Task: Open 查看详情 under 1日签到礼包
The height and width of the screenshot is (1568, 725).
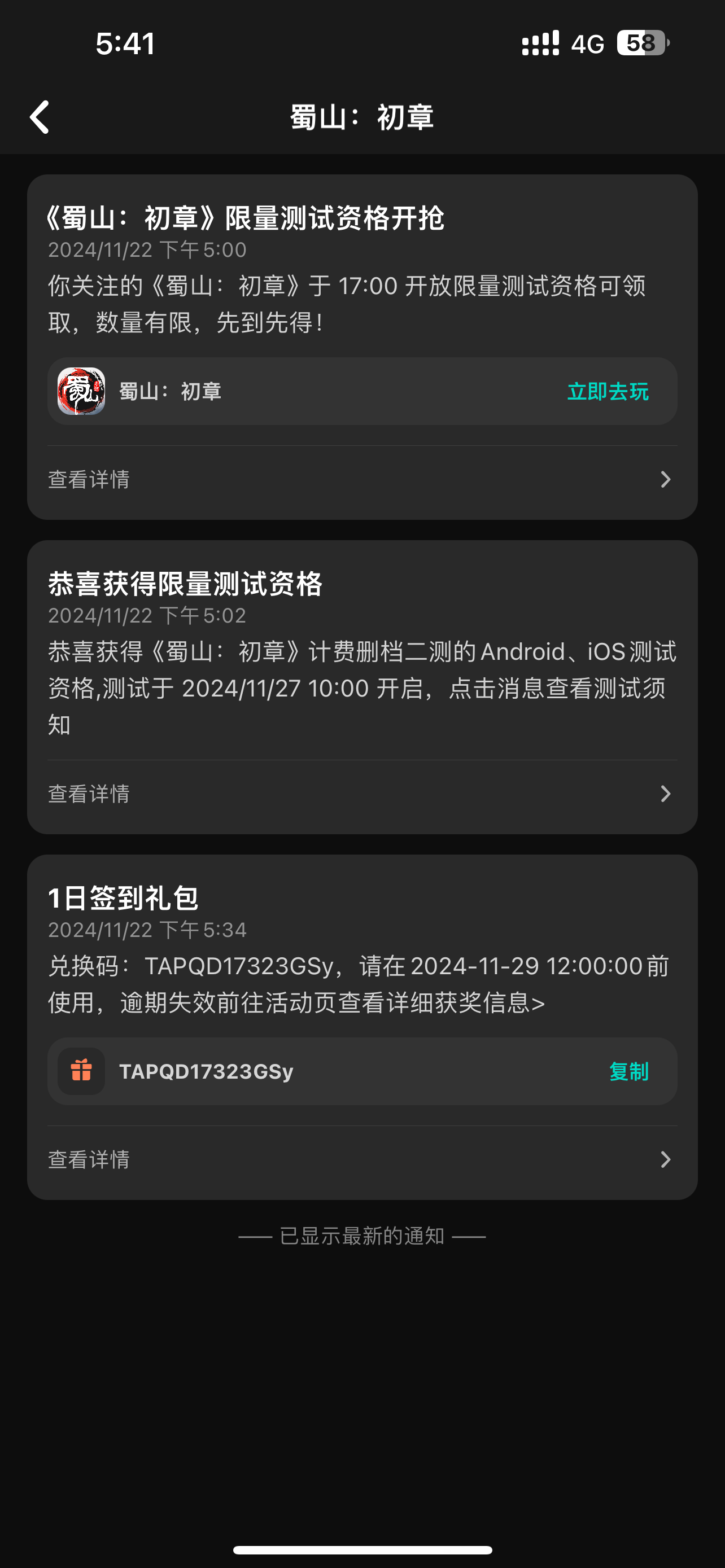Action: pos(362,1159)
